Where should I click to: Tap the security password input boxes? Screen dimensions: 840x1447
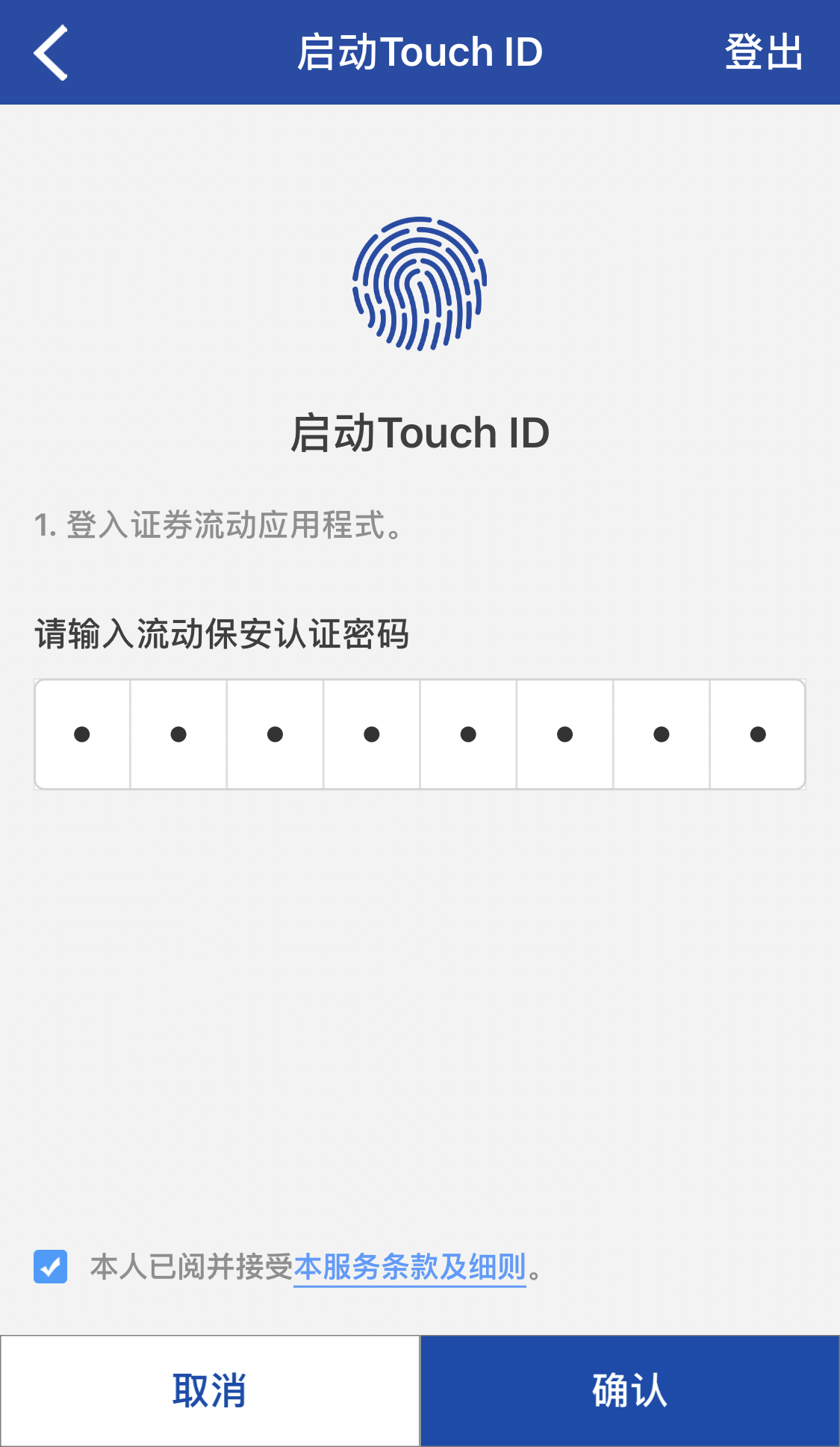420,734
